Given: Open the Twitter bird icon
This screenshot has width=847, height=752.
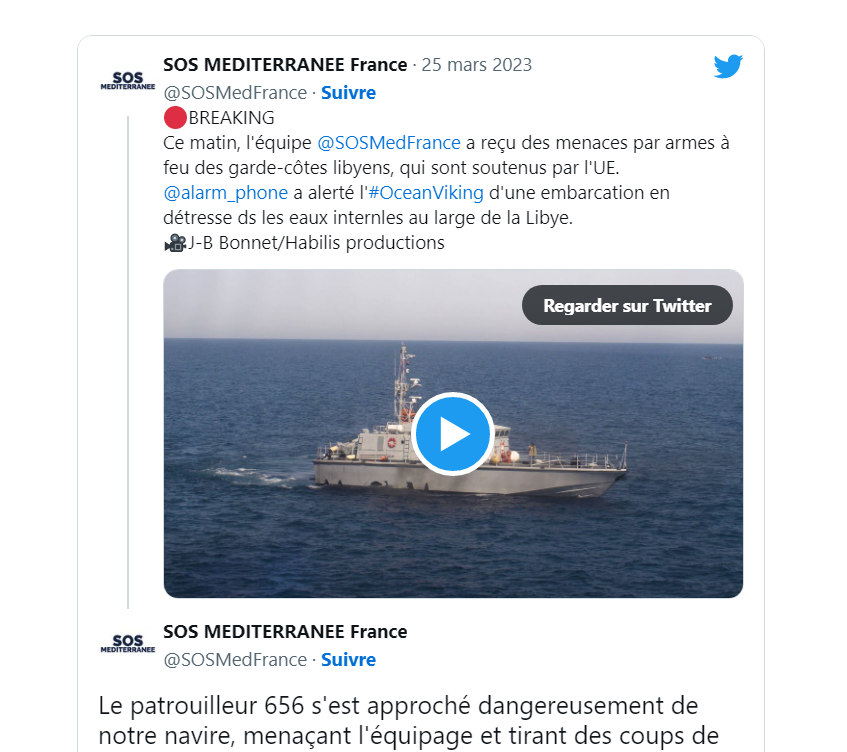Looking at the screenshot, I should point(728,67).
